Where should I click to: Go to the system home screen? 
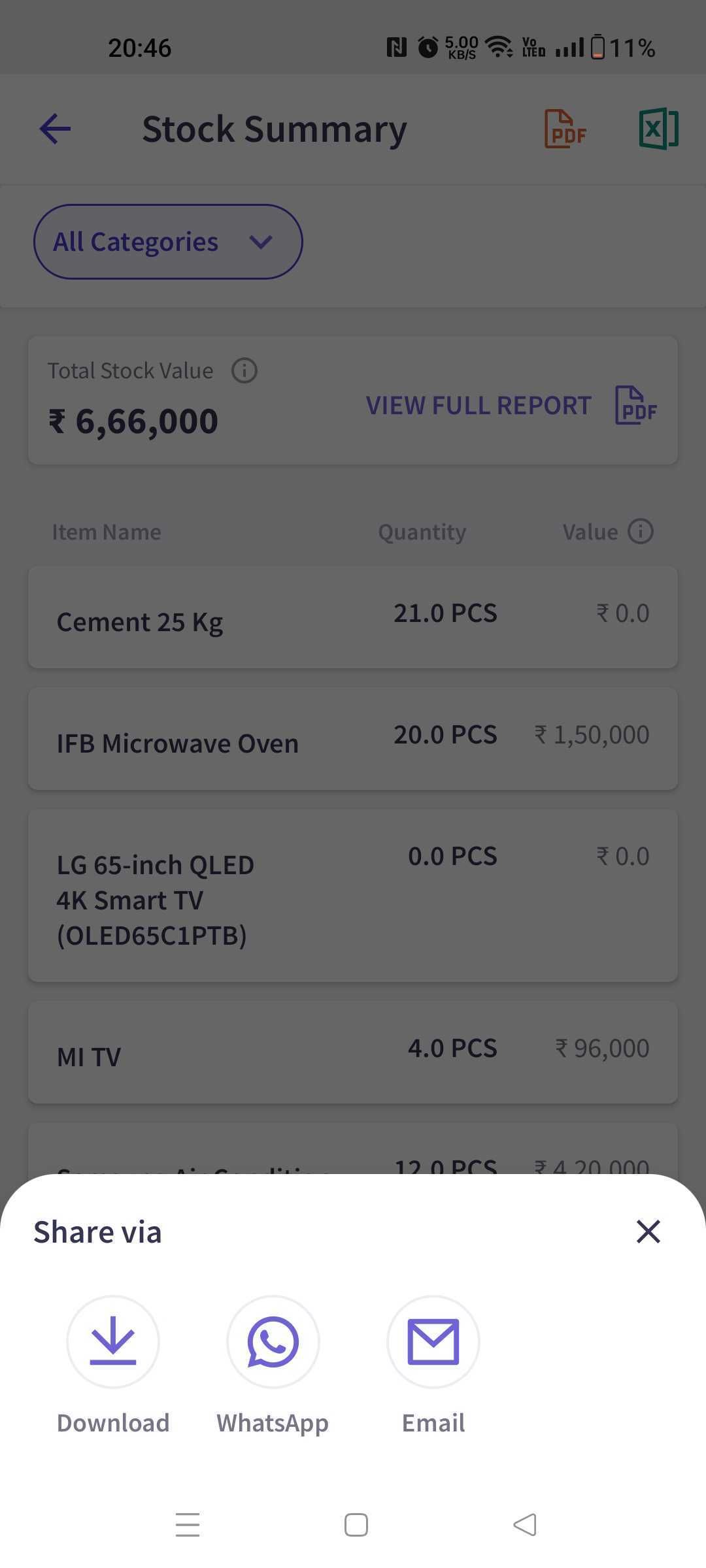(356, 1525)
